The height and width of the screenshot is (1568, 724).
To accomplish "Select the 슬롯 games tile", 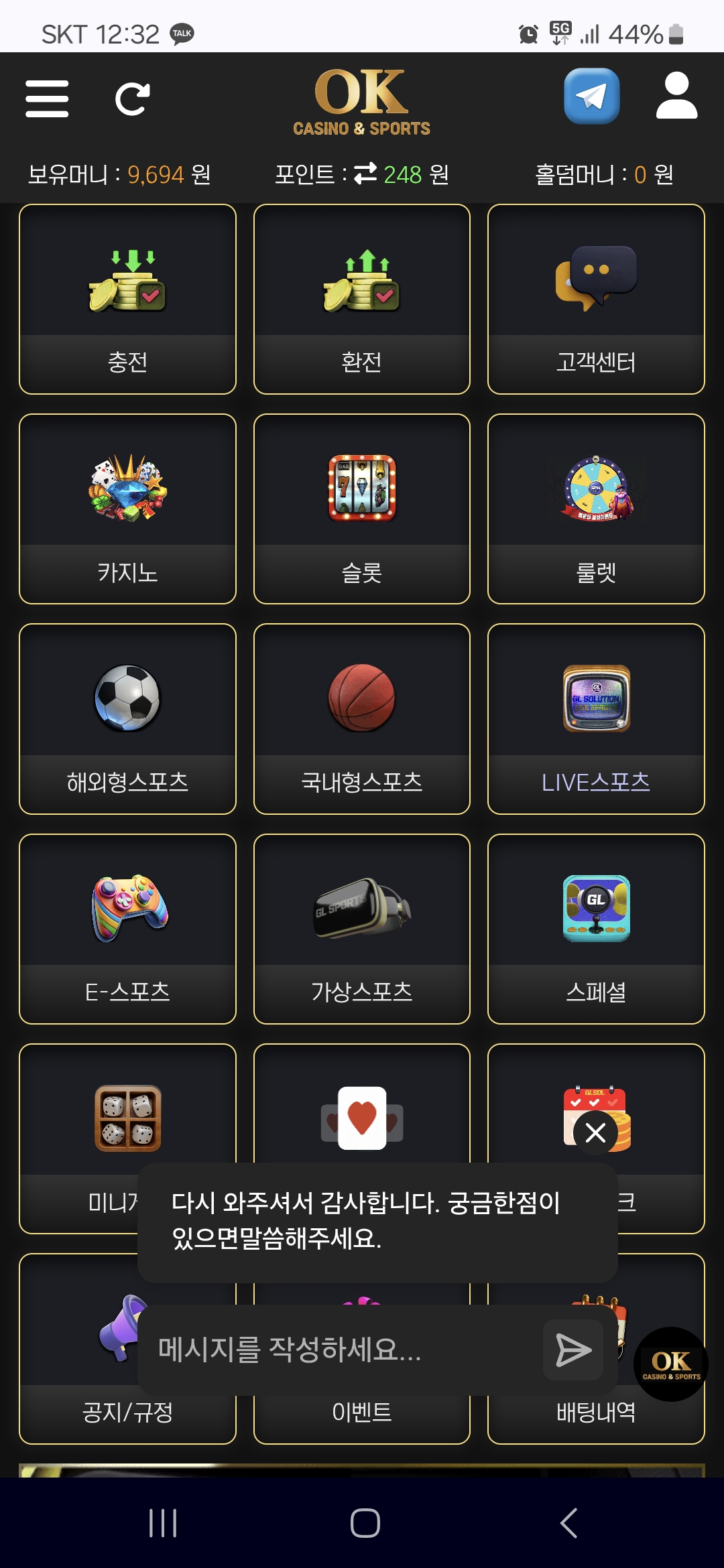I will coord(361,509).
